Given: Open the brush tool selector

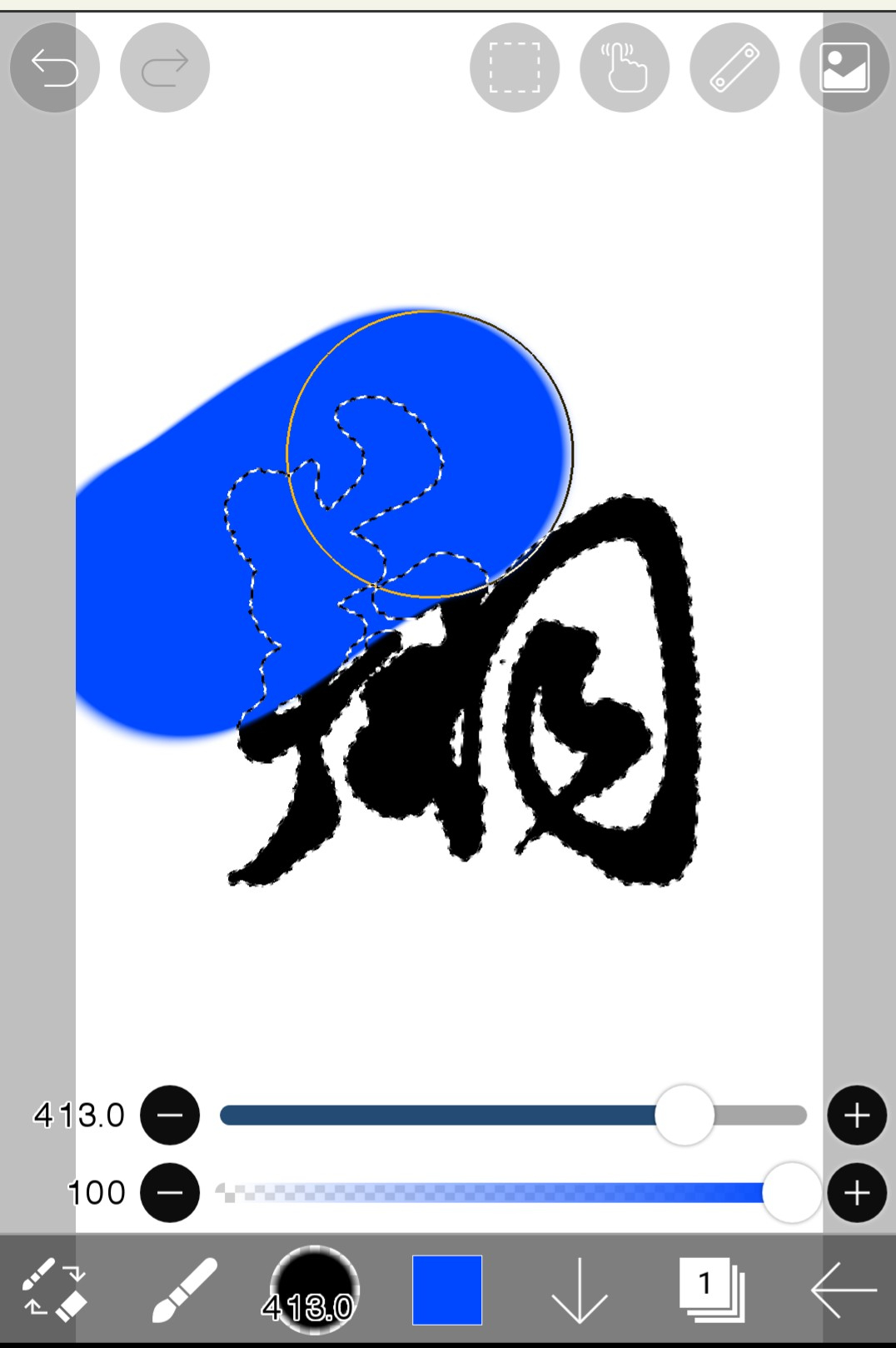Looking at the screenshot, I should 184,1290.
